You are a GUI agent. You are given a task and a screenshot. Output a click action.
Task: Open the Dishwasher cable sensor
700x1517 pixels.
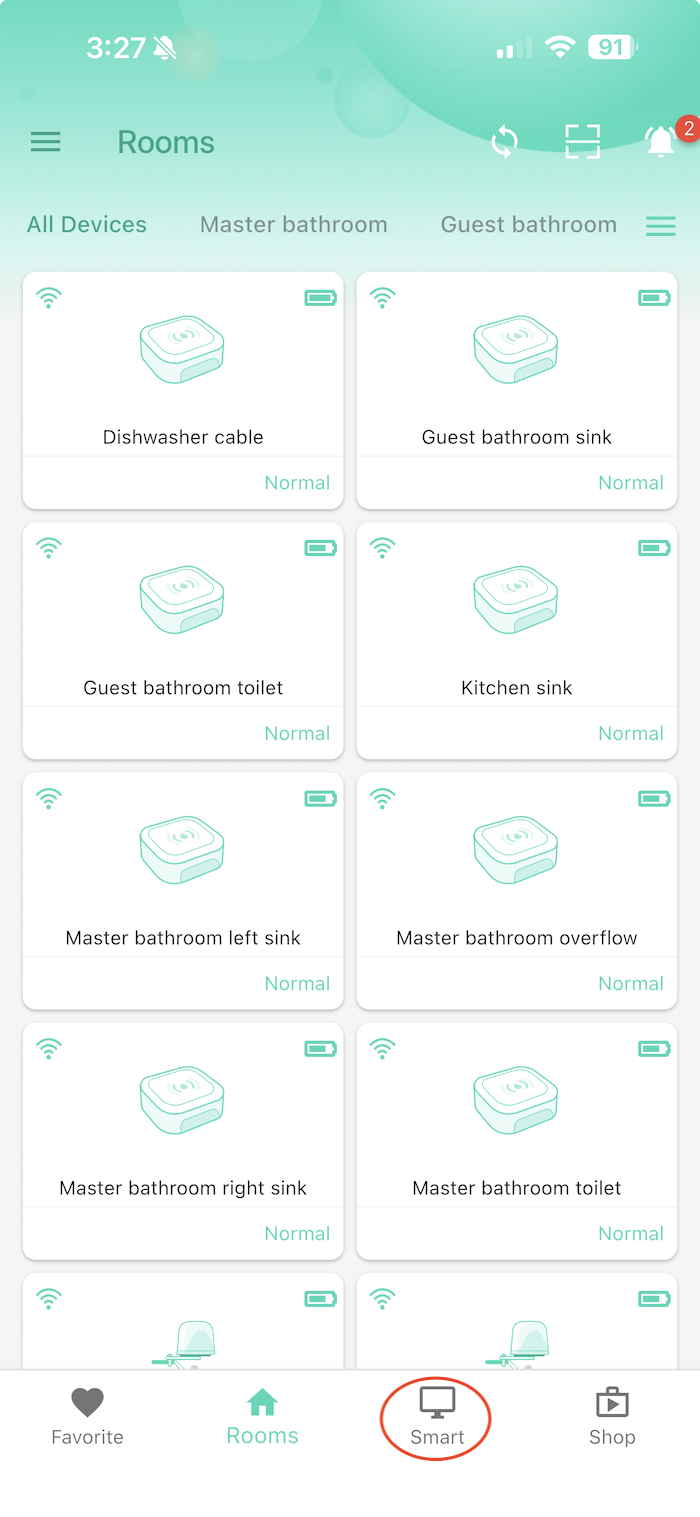(183, 390)
